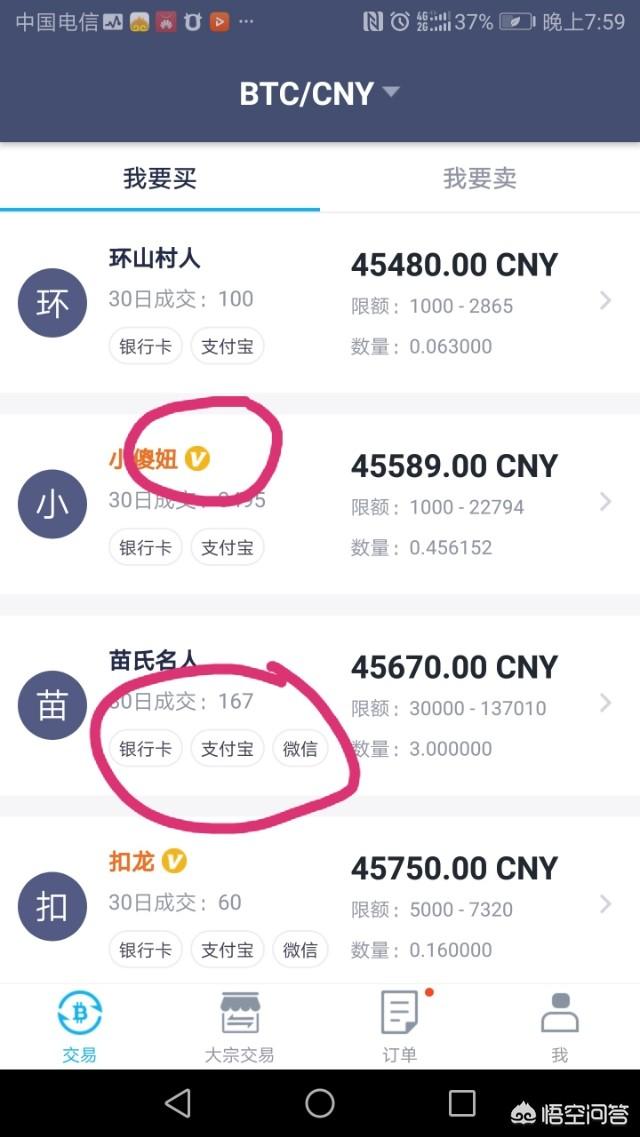Go to the 交易 bottom tab
Screen dimensions: 640x1137
[x=79, y=1026]
